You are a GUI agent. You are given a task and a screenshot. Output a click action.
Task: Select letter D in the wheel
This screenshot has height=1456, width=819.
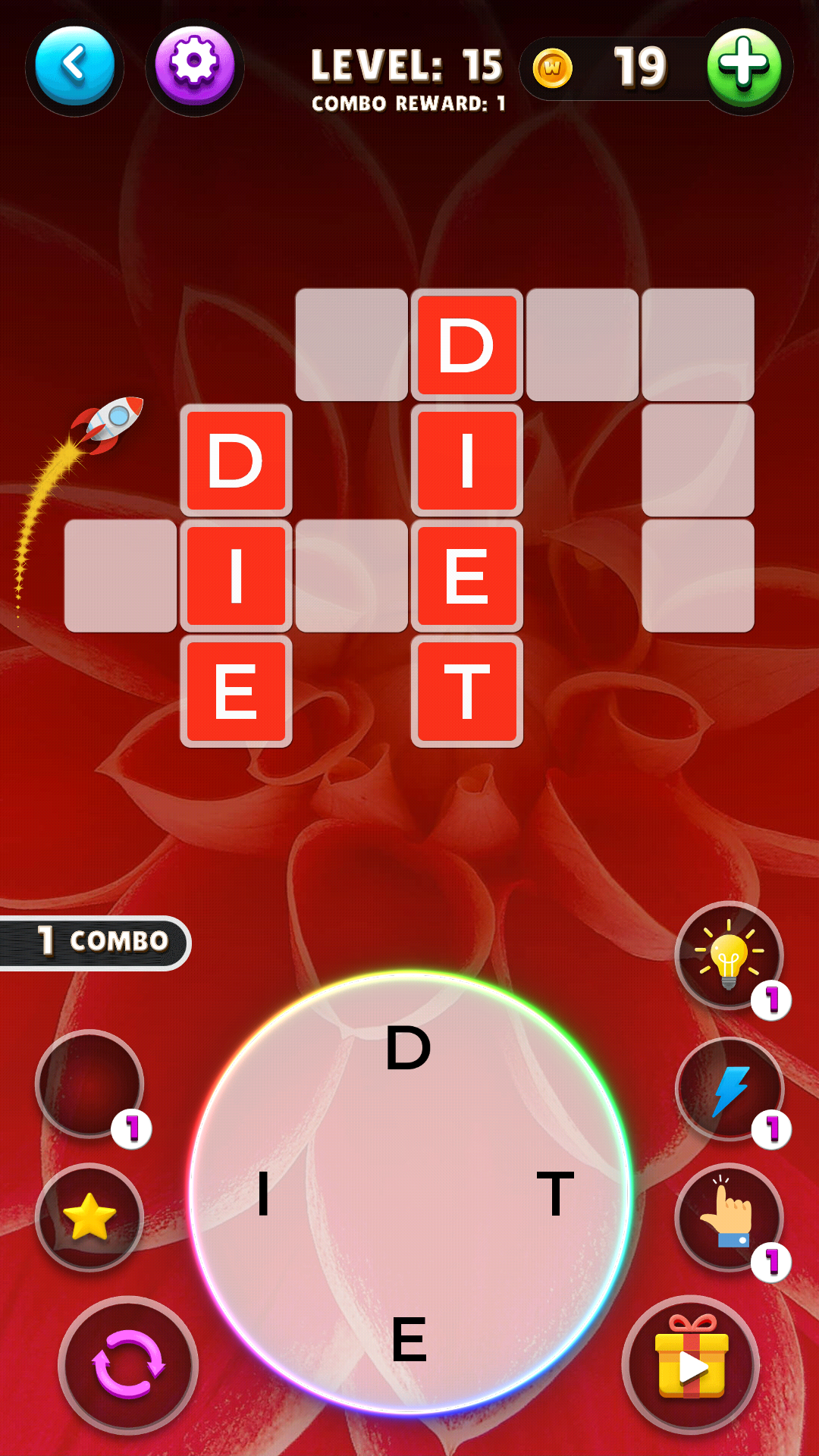pos(408,1048)
